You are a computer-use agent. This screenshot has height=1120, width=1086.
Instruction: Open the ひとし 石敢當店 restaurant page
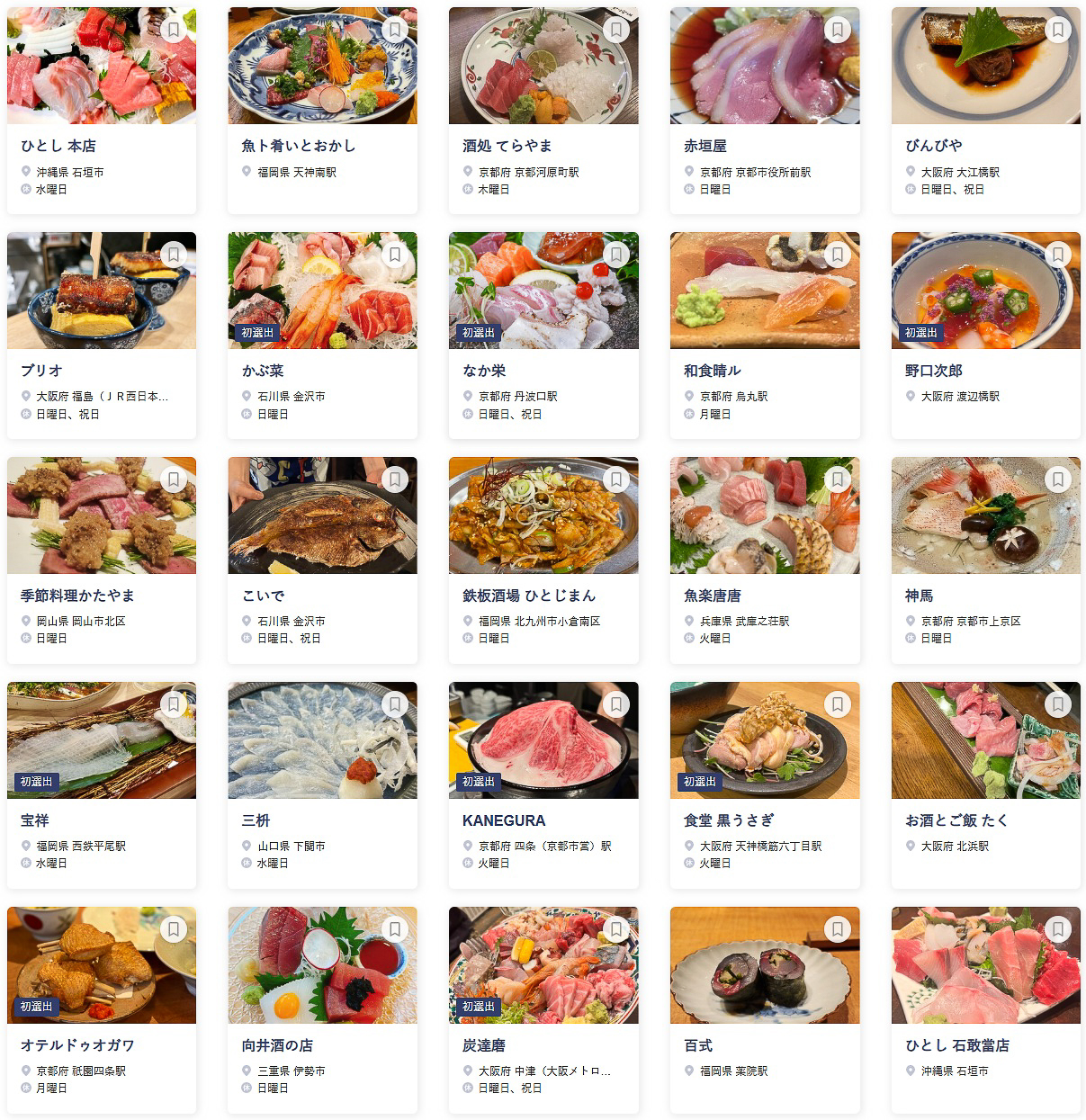pos(956,1045)
